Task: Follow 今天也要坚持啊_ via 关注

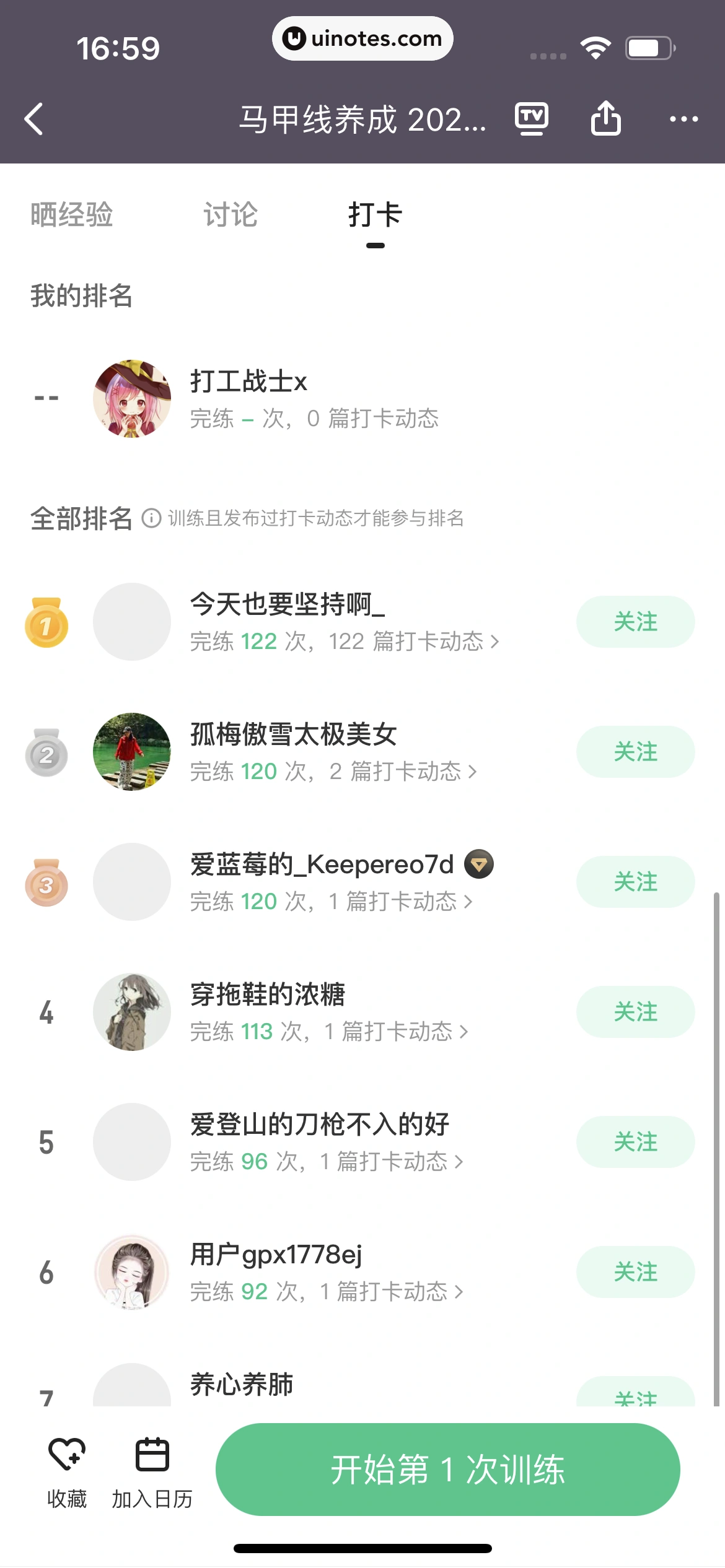Action: (635, 622)
